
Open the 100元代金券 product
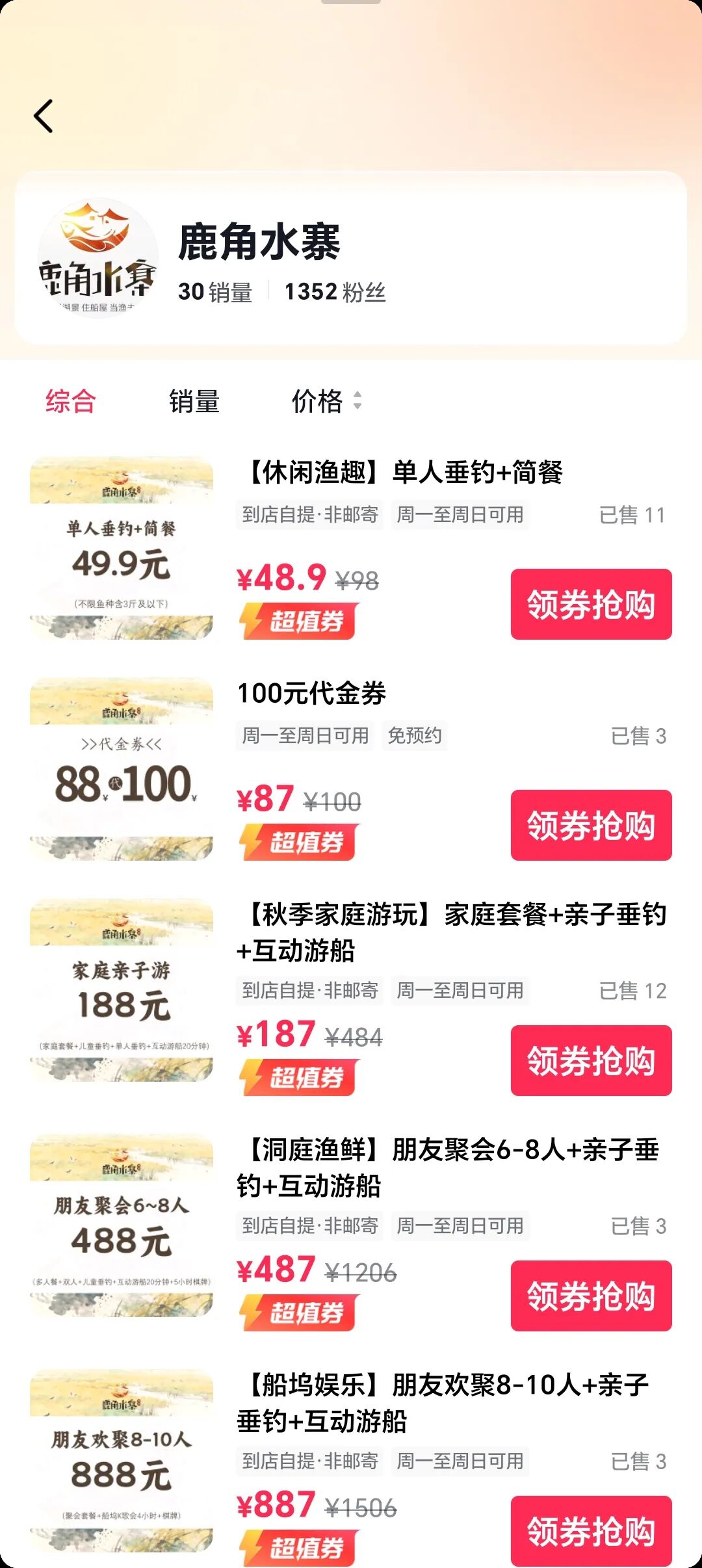click(x=312, y=694)
